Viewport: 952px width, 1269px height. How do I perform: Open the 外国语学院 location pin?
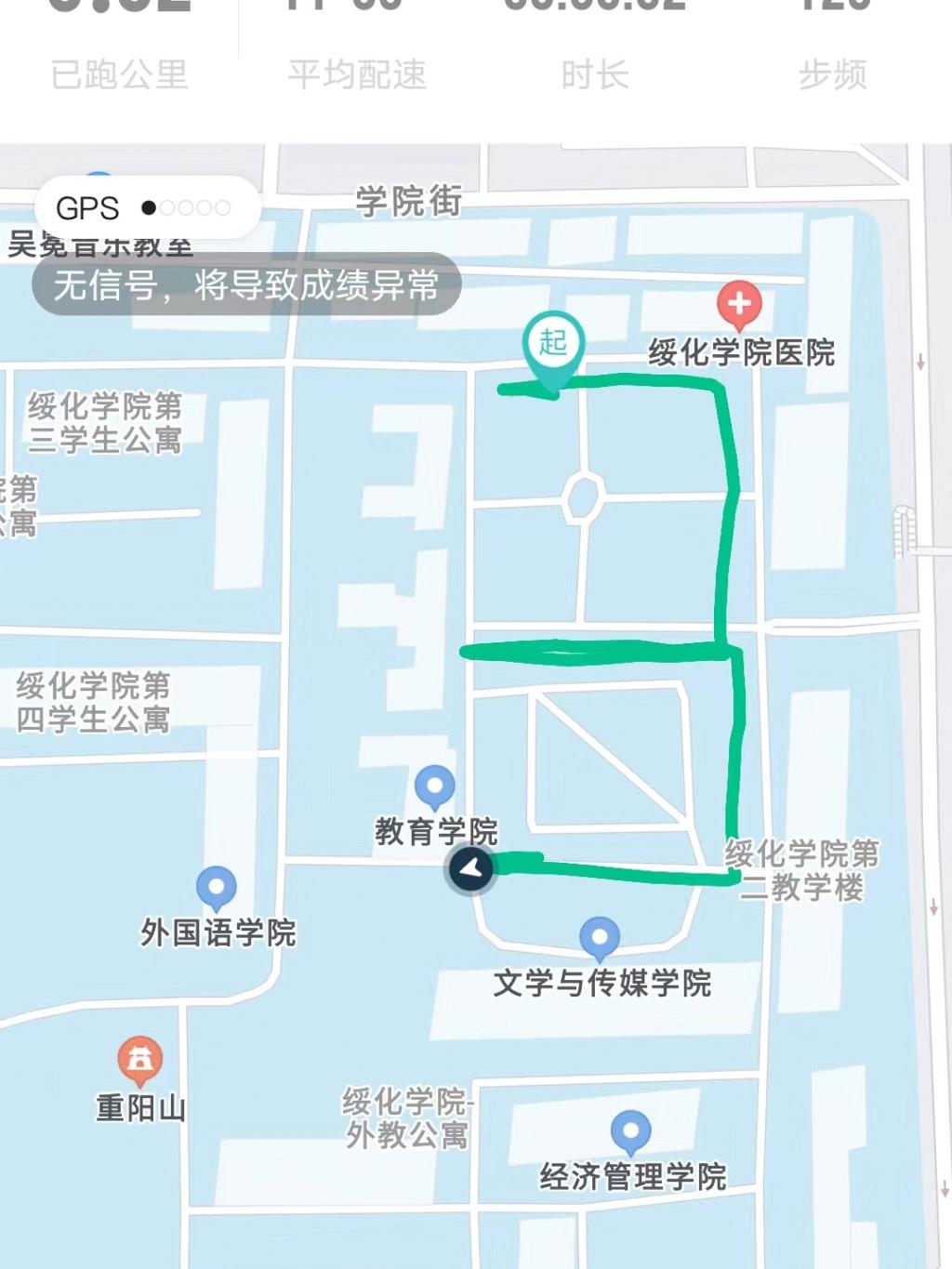point(217,888)
